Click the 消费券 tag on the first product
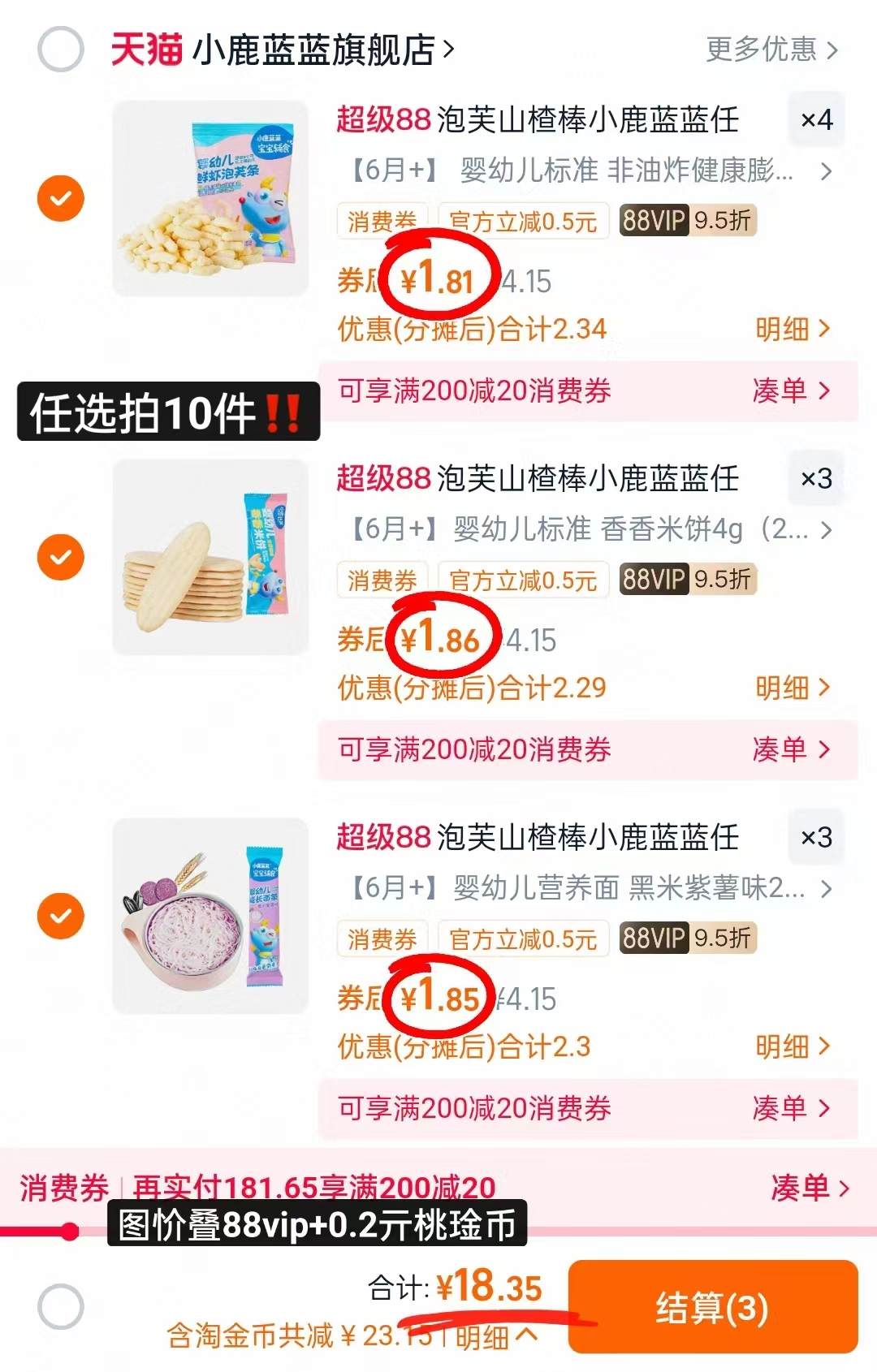This screenshot has width=877, height=1372. click(x=382, y=221)
